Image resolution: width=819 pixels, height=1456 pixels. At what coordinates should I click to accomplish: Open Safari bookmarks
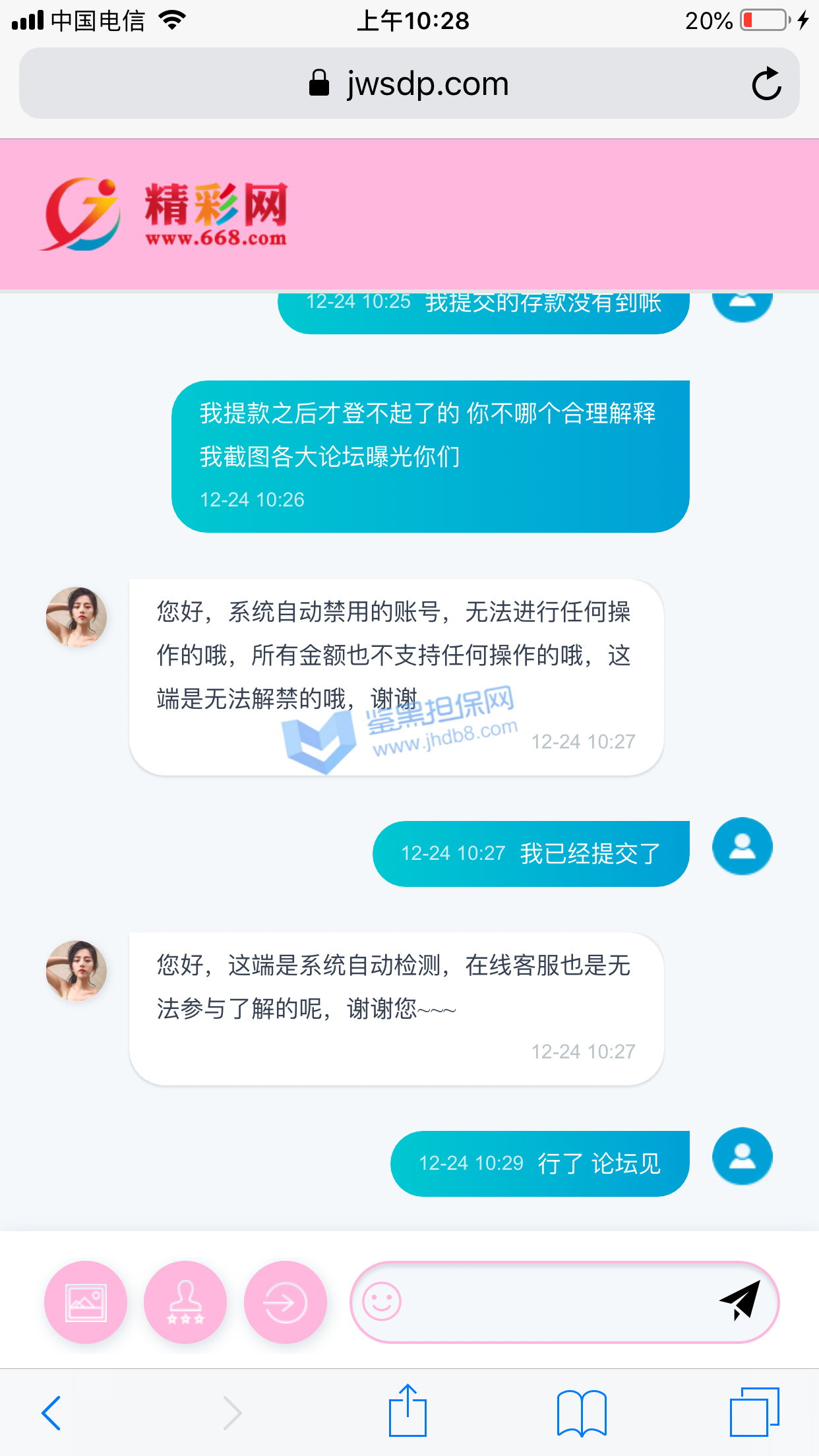pyautogui.click(x=581, y=1412)
